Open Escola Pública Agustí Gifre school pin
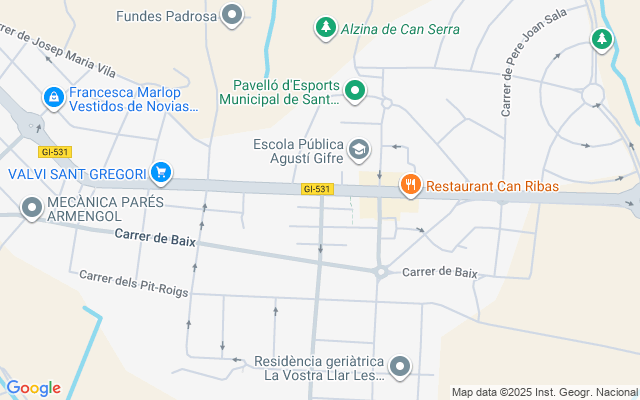Viewport: 640px width, 400px height. (358, 150)
